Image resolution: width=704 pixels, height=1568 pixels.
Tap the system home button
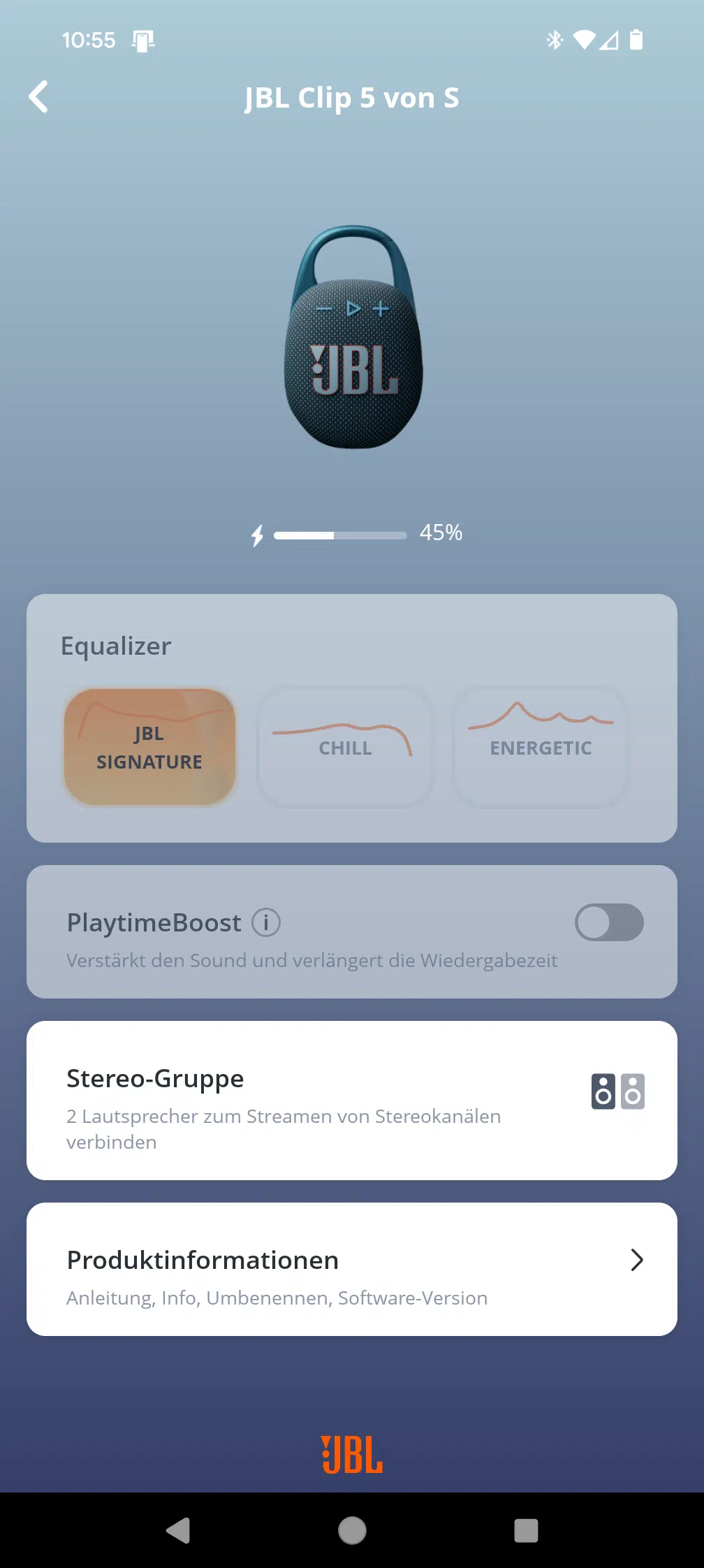(x=352, y=1530)
